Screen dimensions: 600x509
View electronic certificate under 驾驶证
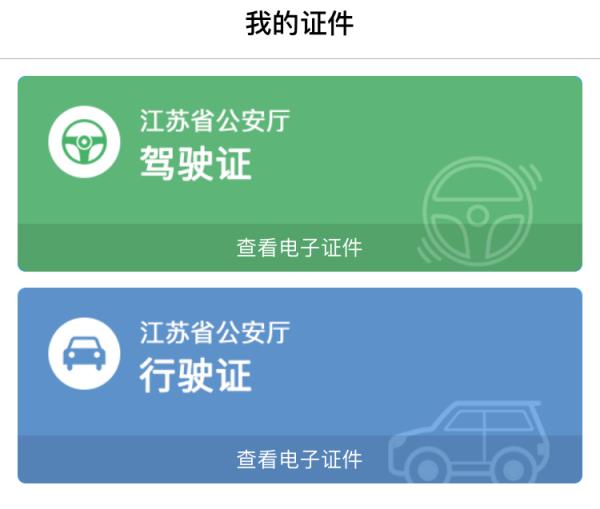point(299,248)
